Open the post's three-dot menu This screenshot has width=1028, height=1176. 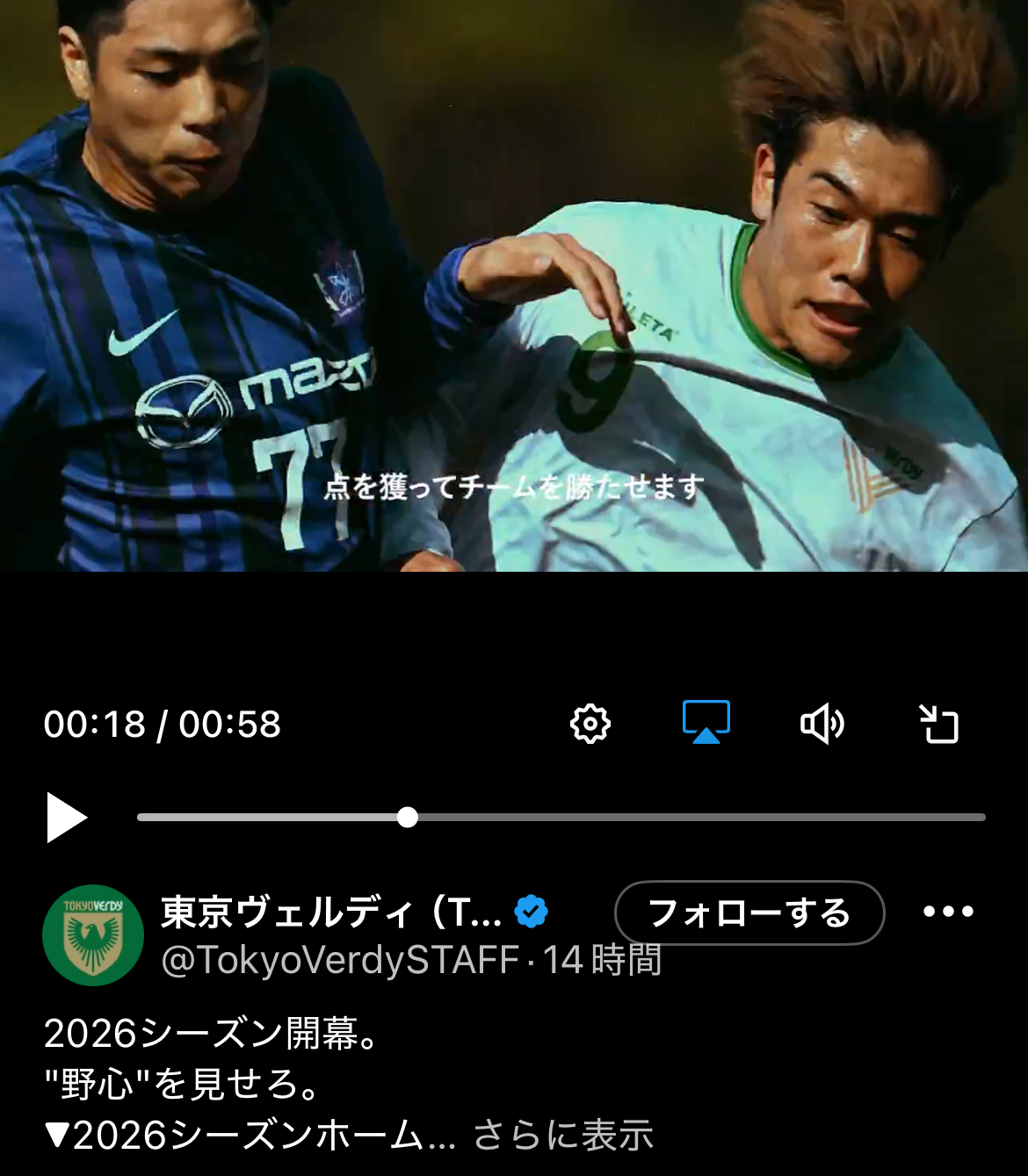click(x=948, y=912)
